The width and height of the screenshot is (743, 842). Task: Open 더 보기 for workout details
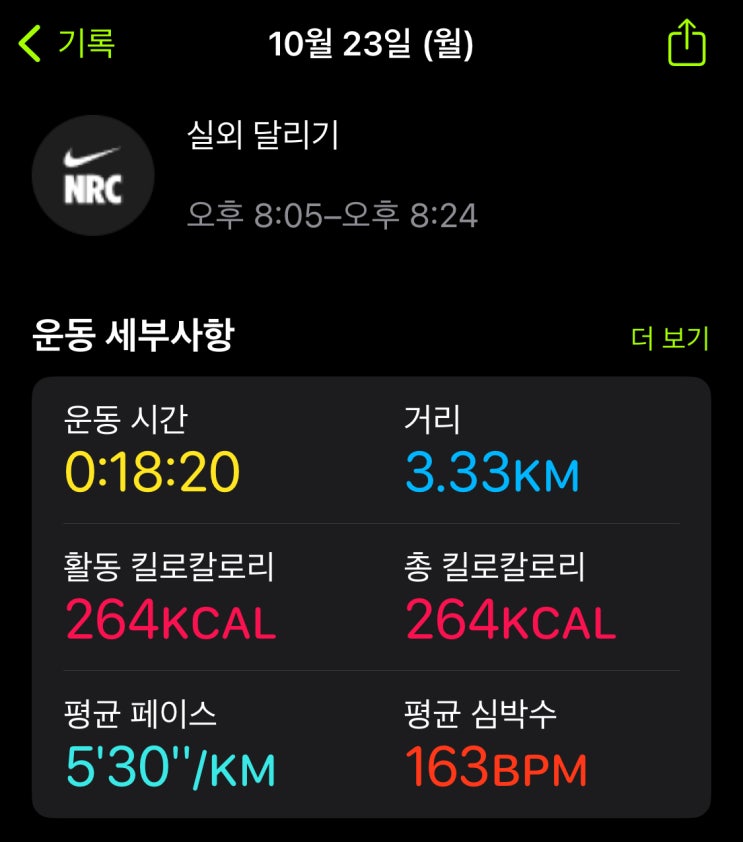pyautogui.click(x=670, y=338)
